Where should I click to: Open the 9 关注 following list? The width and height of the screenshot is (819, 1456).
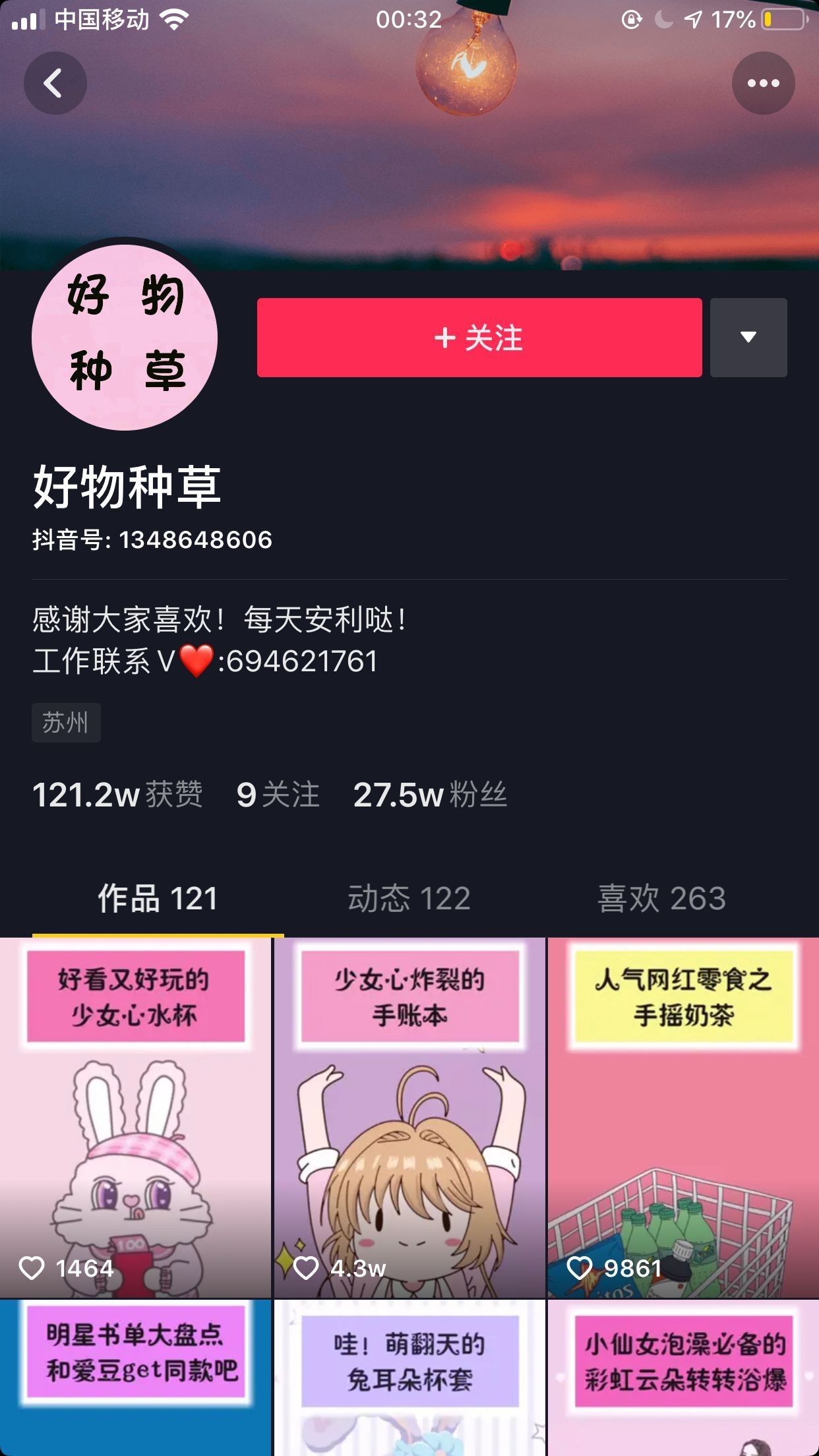pyautogui.click(x=278, y=795)
